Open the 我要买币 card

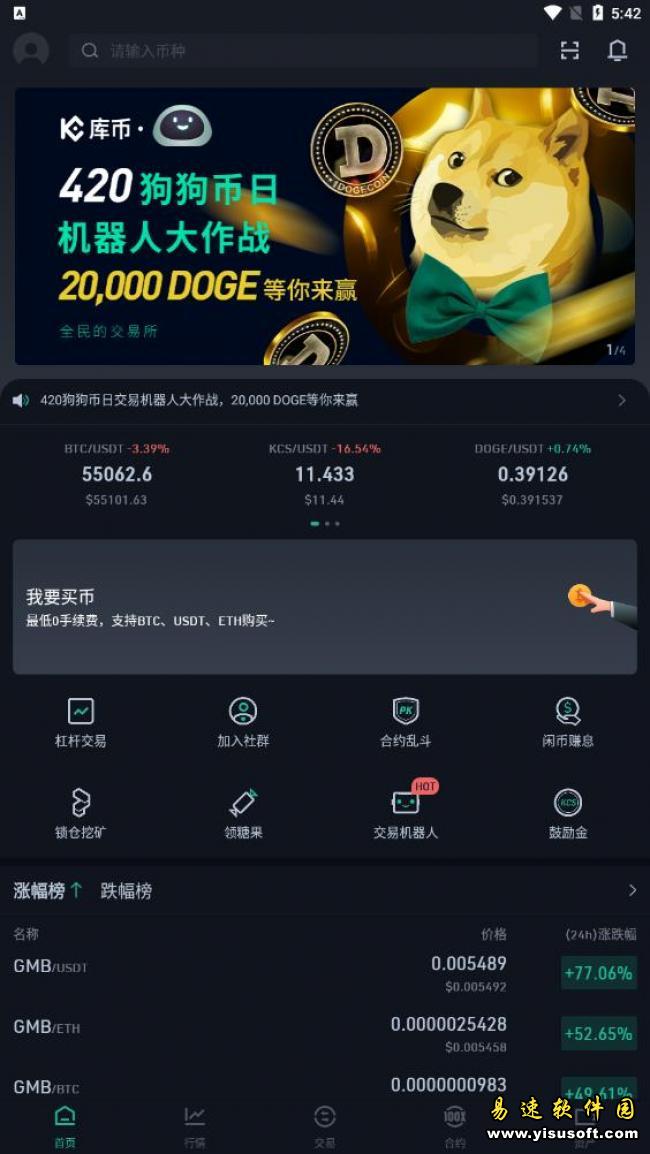[x=324, y=607]
